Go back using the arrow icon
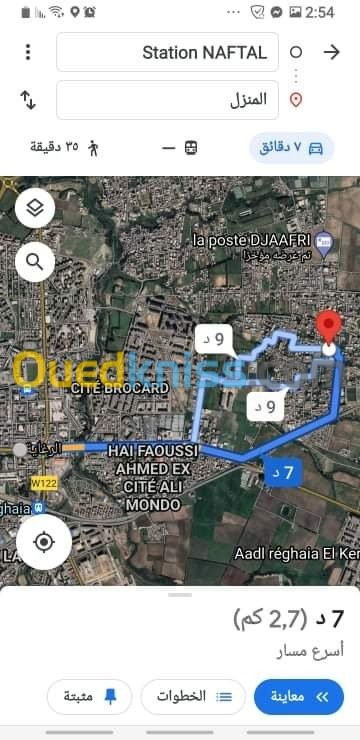This screenshot has width=360, height=740. (332, 52)
